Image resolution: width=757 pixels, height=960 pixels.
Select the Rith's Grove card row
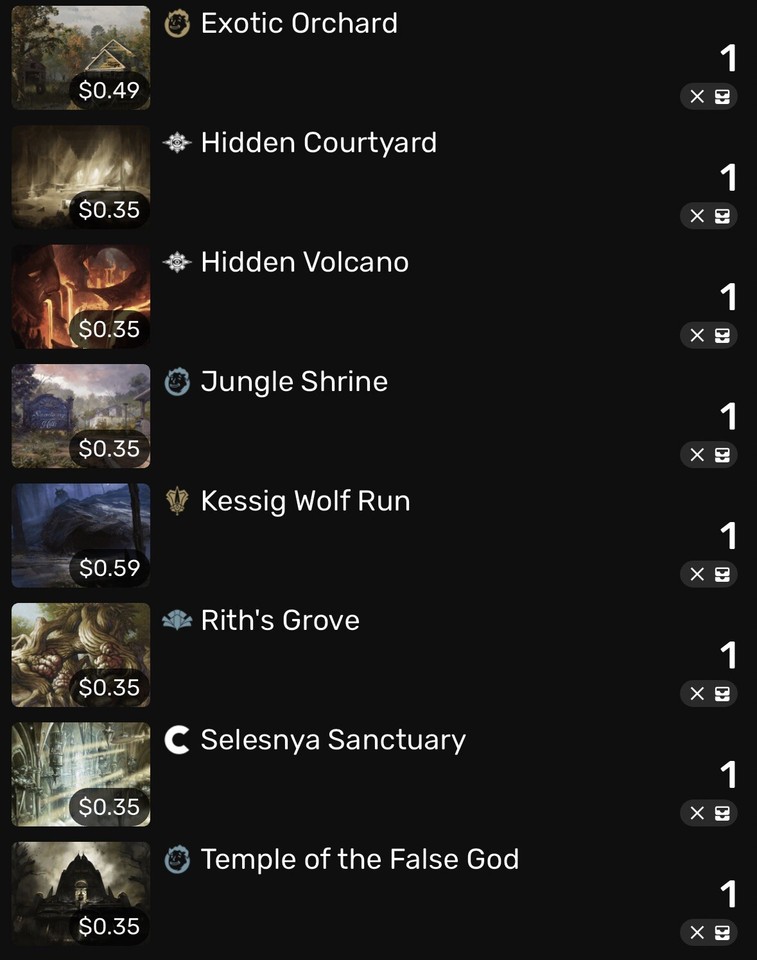[280, 621]
